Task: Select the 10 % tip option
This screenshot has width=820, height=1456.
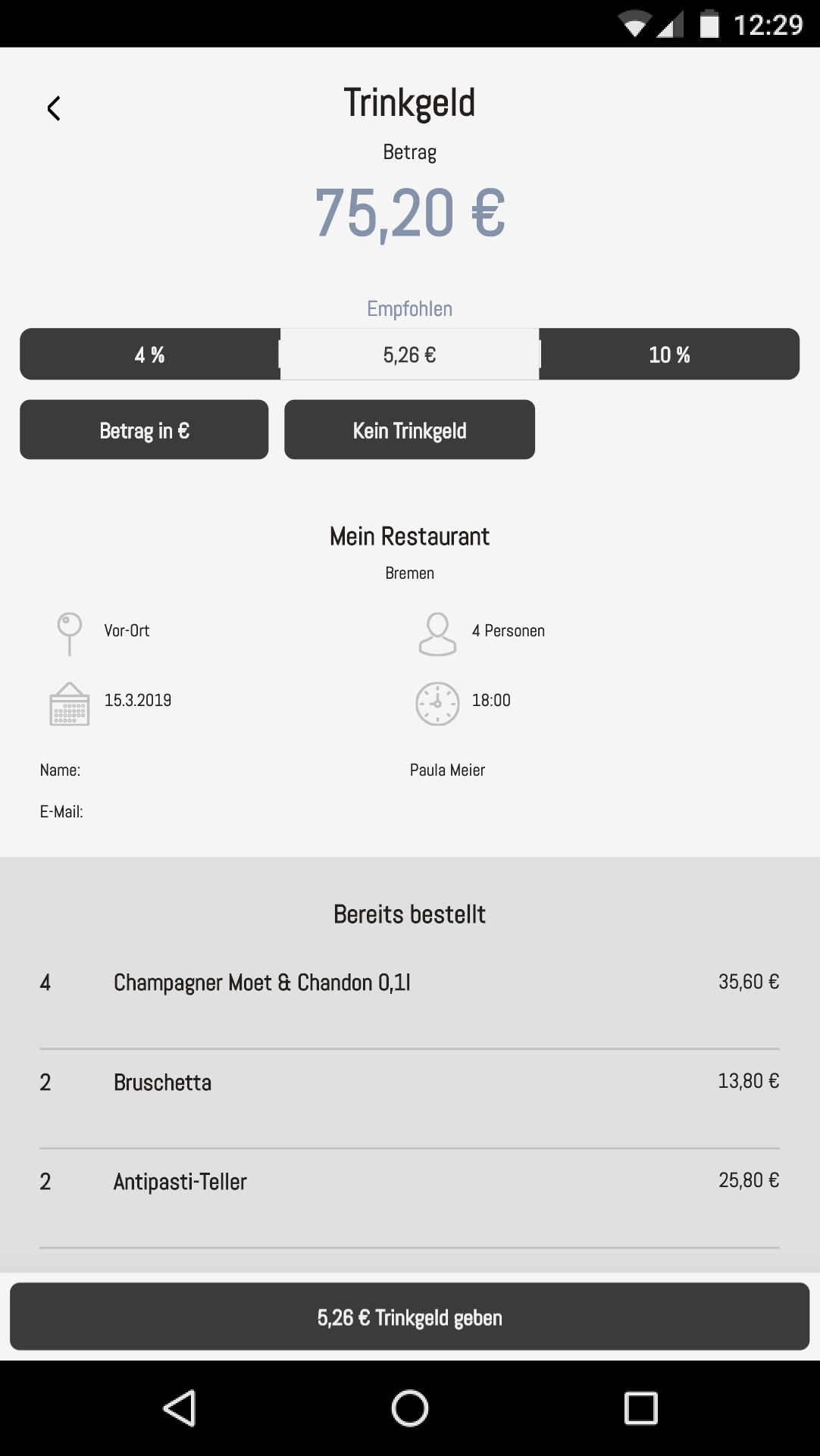Action: click(669, 354)
